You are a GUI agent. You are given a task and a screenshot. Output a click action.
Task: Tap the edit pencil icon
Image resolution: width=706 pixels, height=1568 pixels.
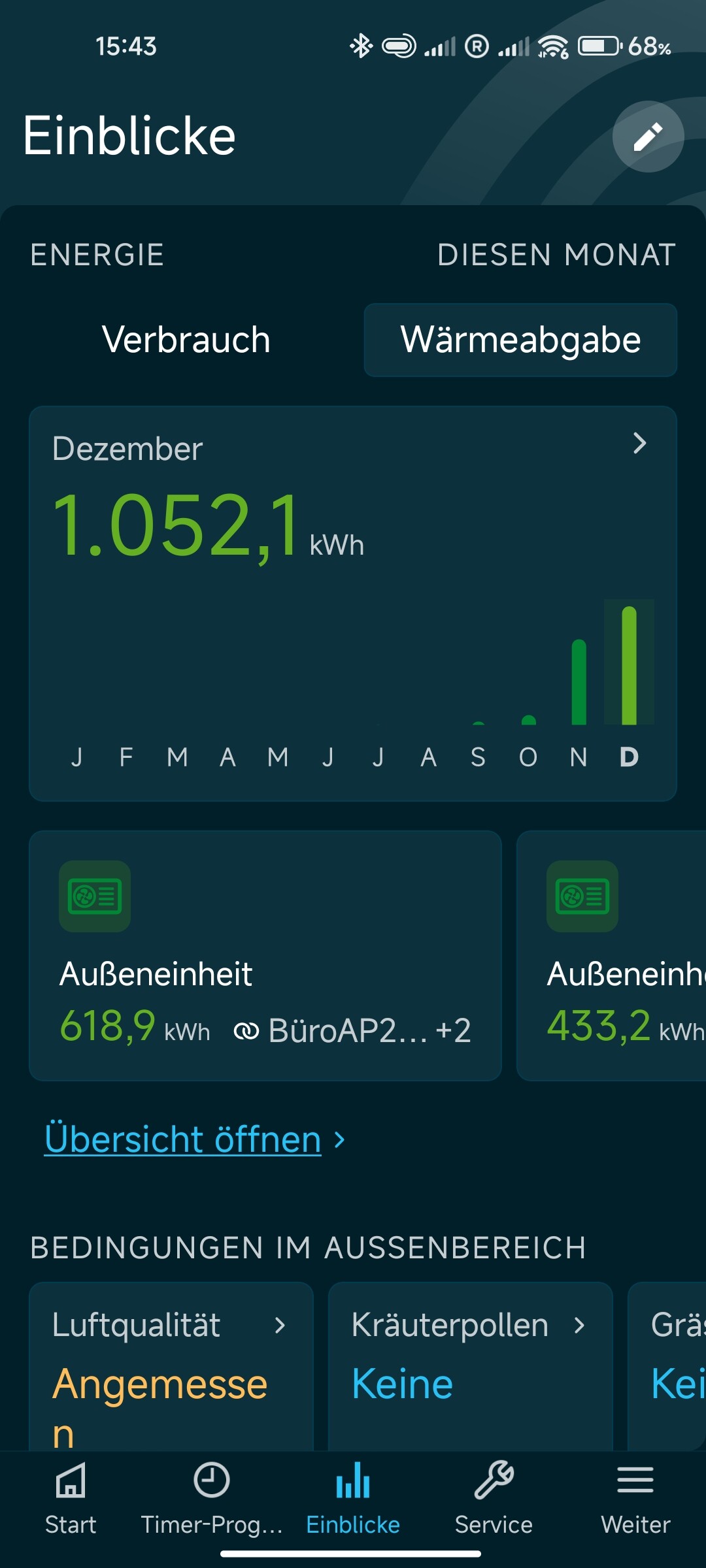(x=648, y=137)
